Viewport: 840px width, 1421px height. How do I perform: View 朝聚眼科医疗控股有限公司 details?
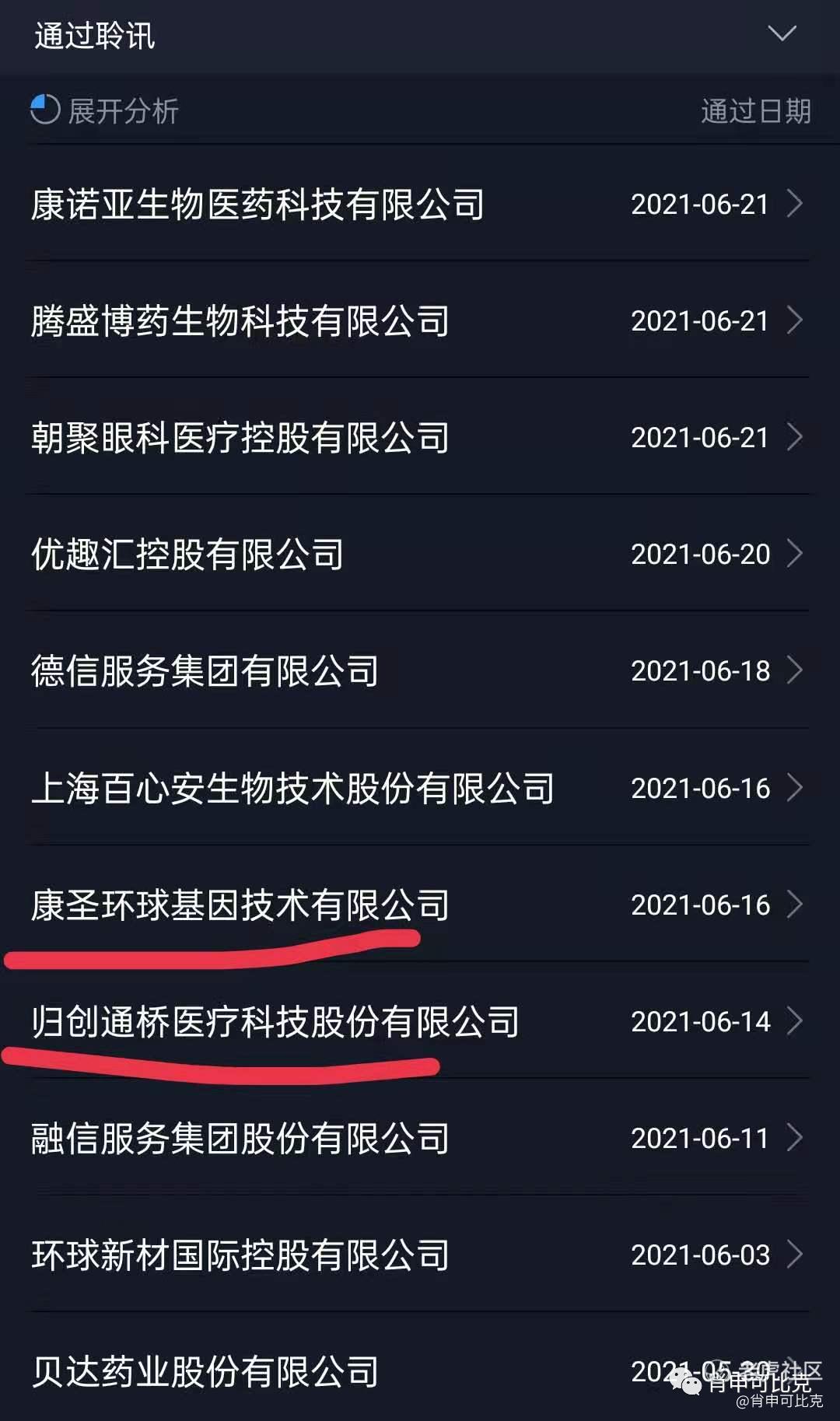tap(418, 437)
